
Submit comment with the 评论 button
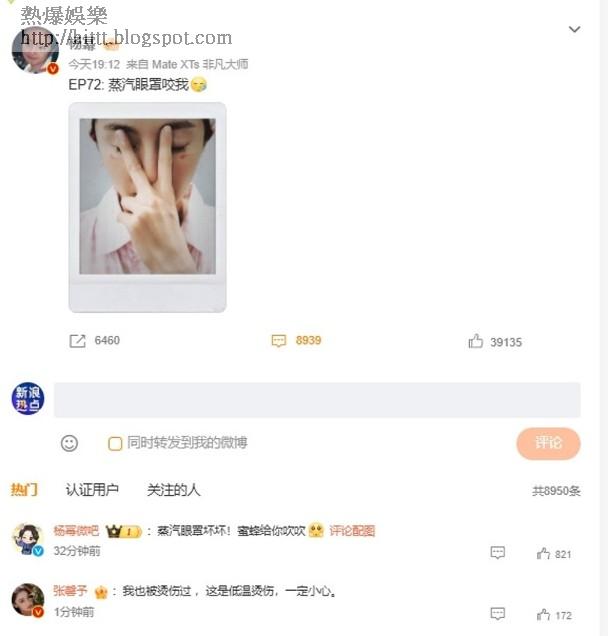click(x=548, y=443)
